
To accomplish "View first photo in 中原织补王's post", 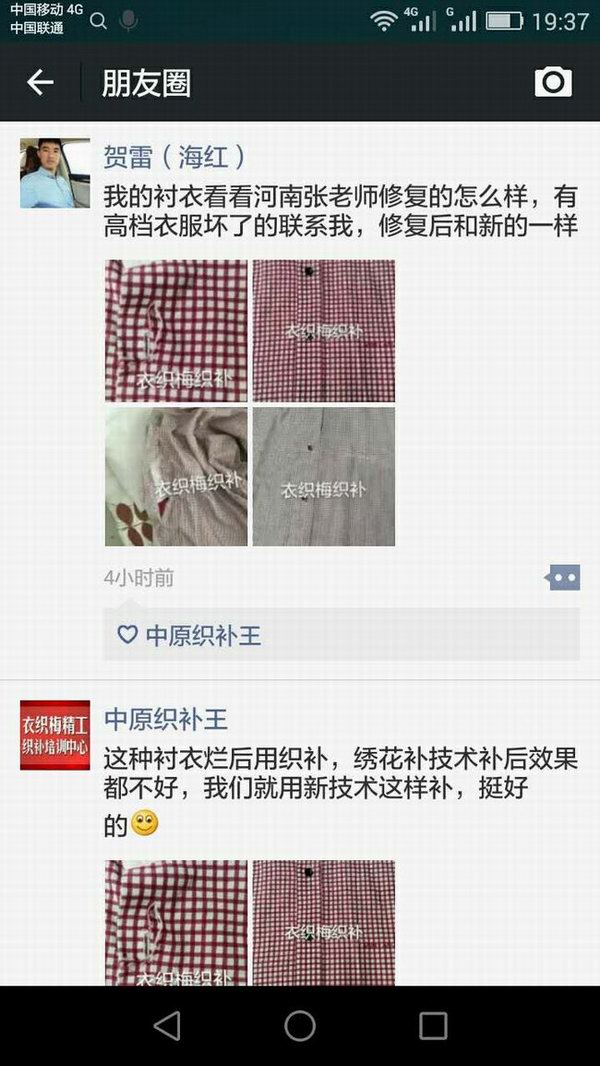I will click(x=176, y=922).
